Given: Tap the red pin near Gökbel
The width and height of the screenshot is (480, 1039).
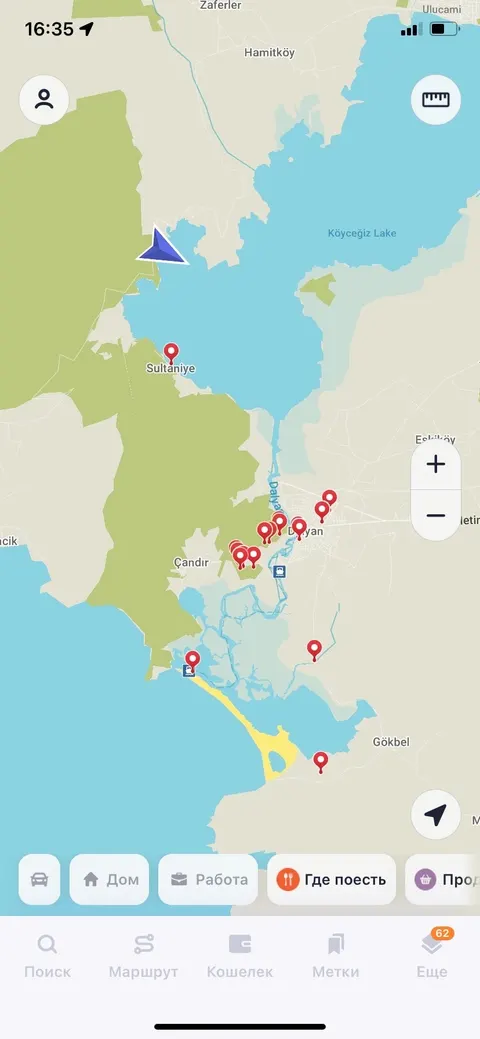Looking at the screenshot, I should click(321, 762).
